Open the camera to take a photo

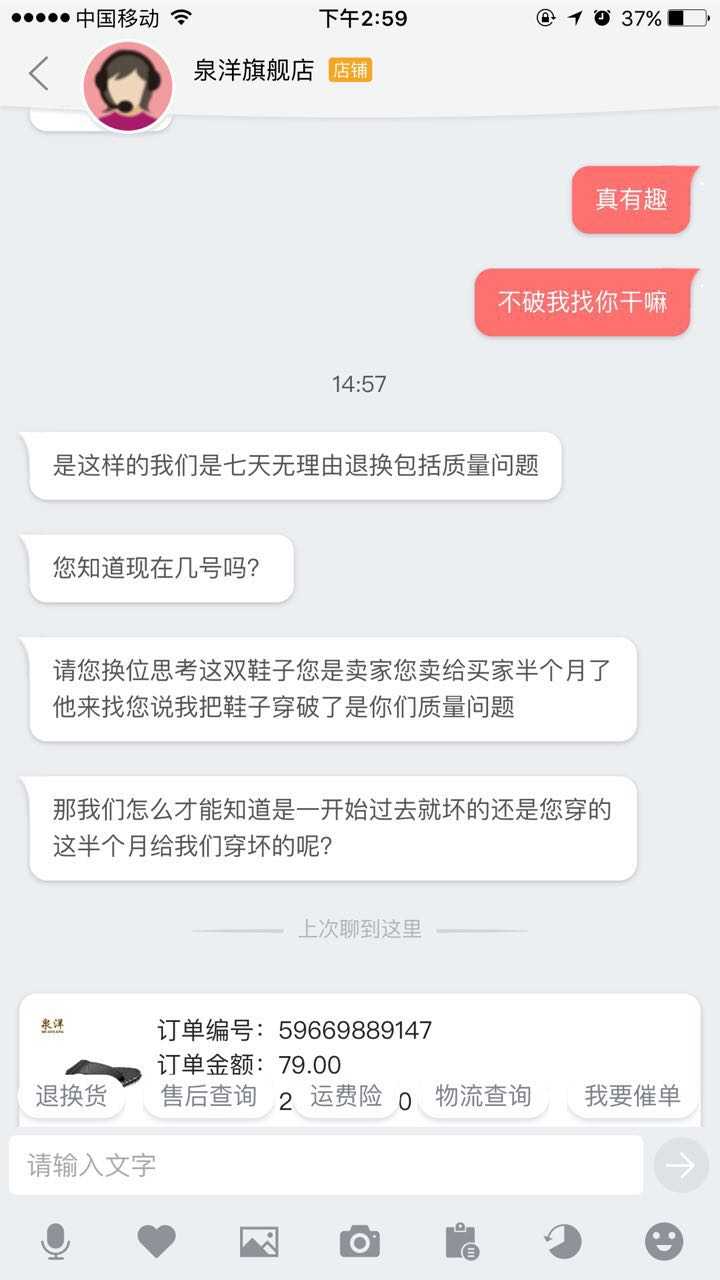[360, 1242]
